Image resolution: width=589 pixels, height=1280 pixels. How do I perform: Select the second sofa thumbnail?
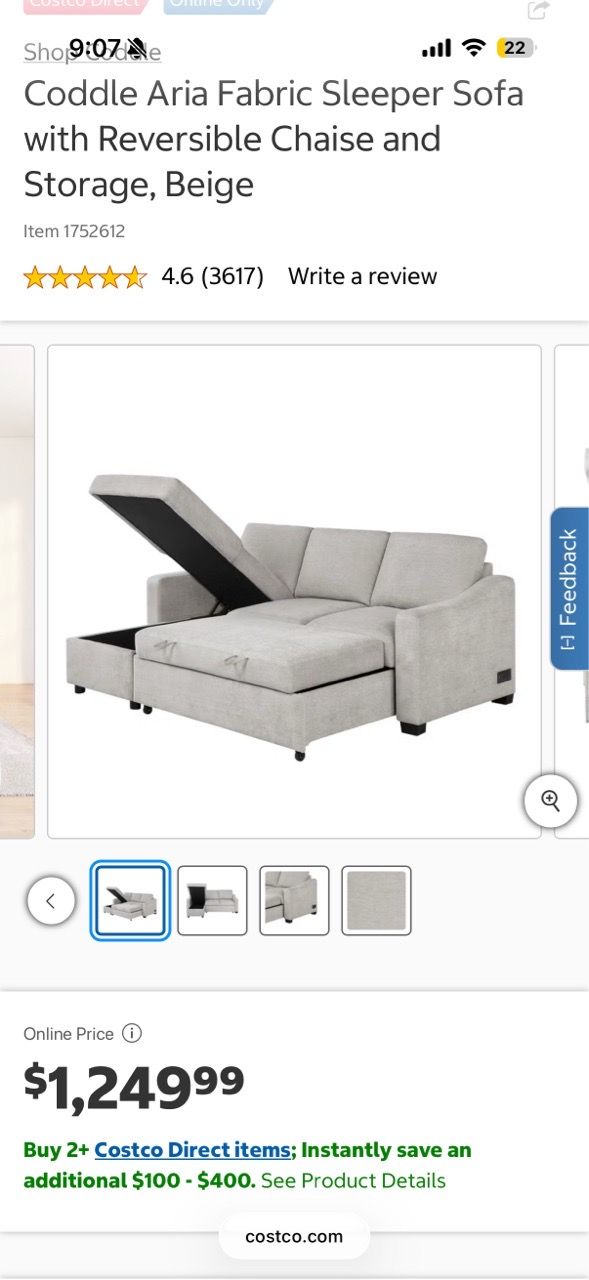[x=212, y=900]
